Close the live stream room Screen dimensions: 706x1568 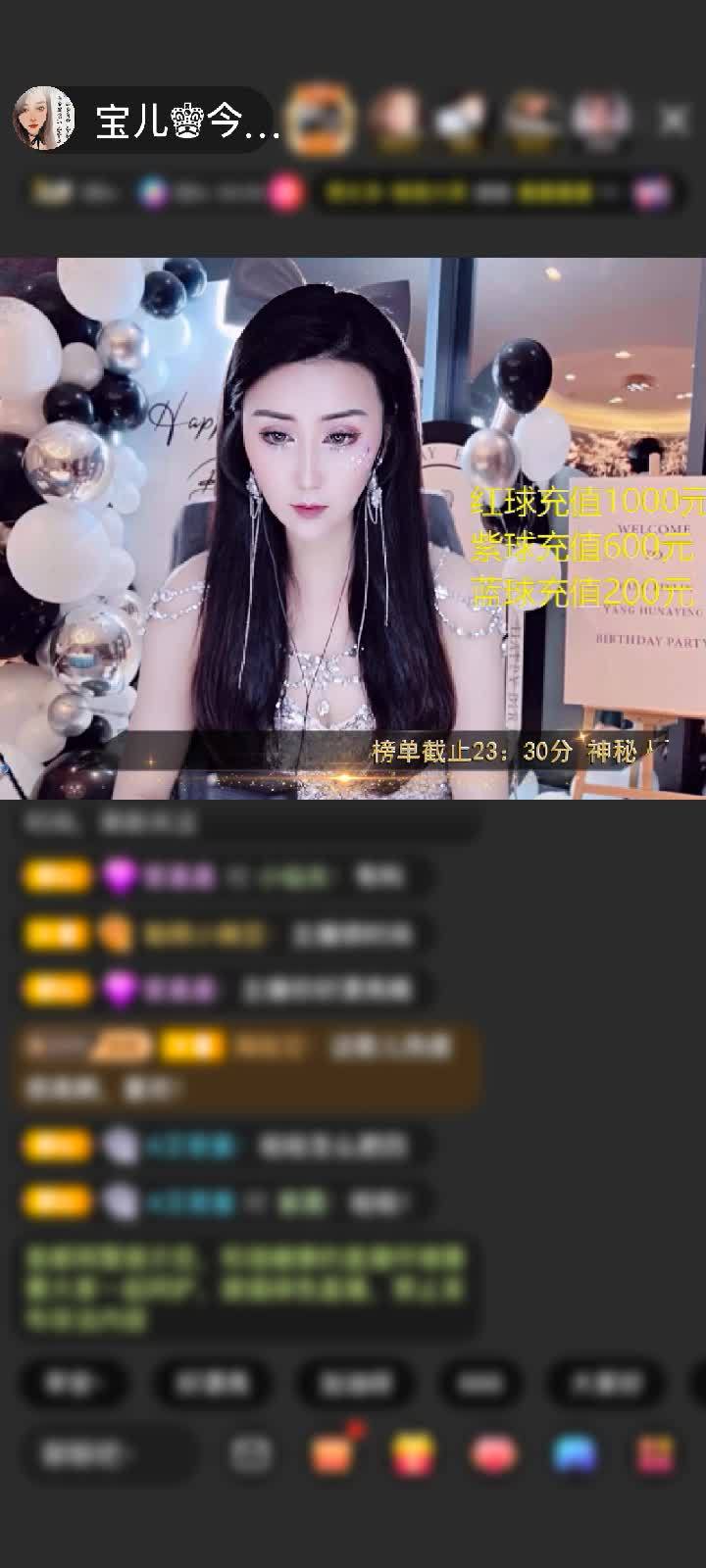(x=673, y=120)
